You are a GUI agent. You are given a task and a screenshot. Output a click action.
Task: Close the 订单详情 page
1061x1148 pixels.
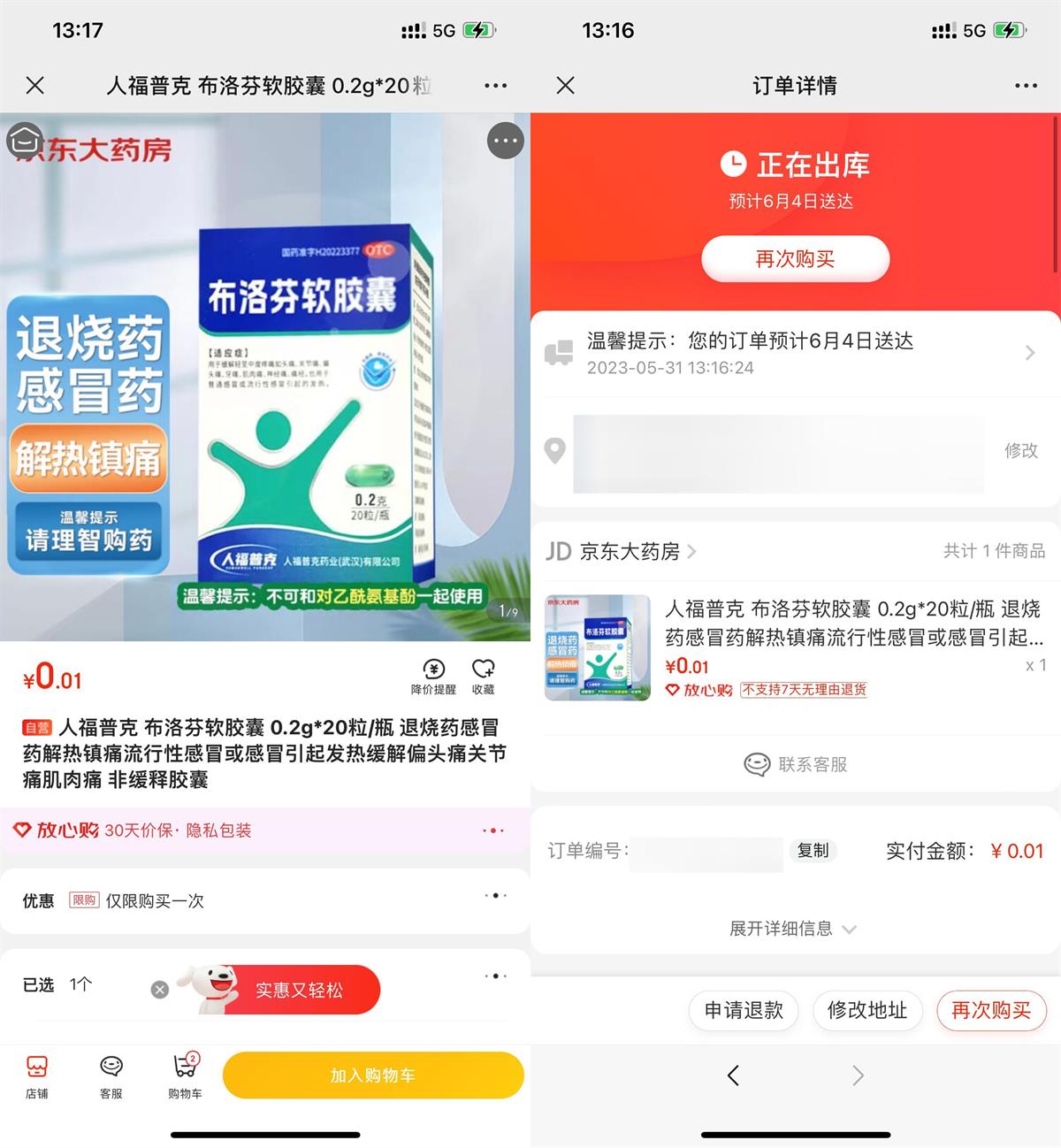pyautogui.click(x=566, y=86)
